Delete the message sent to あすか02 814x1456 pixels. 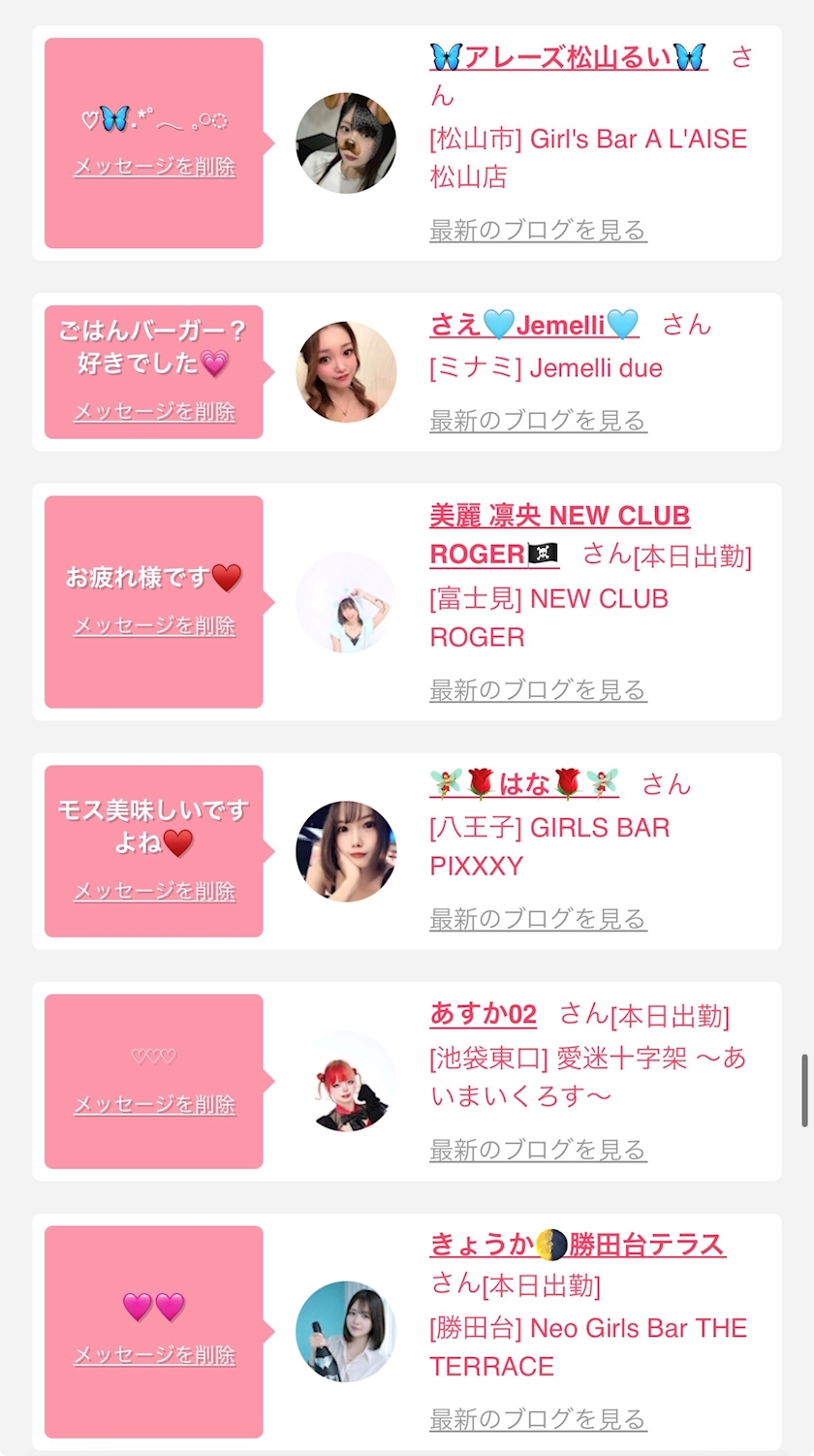(155, 1105)
